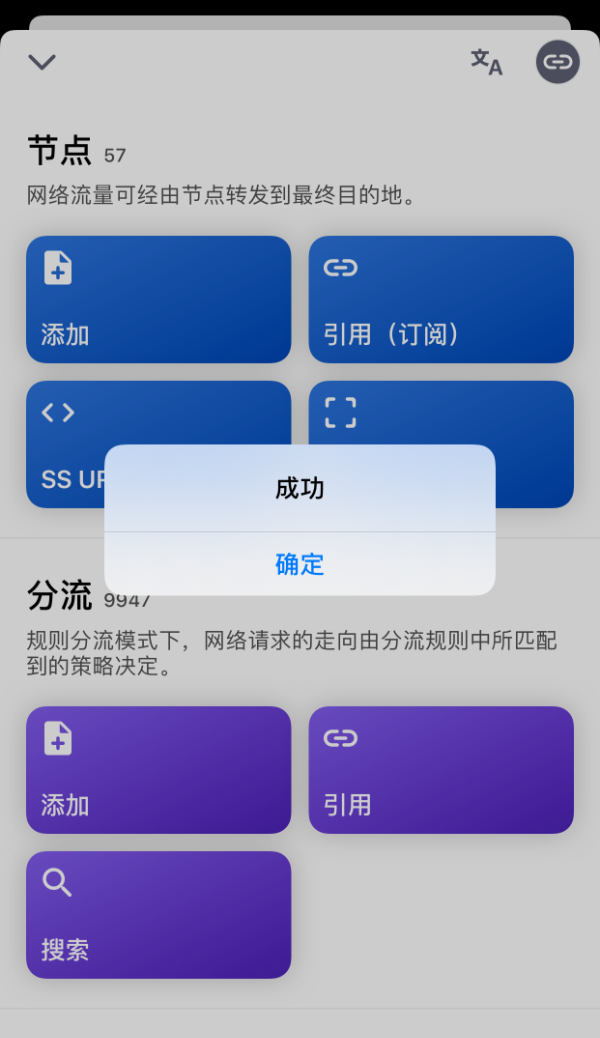Tap the round link icon at top
Image resolution: width=600 pixels, height=1038 pixels.
[557, 62]
